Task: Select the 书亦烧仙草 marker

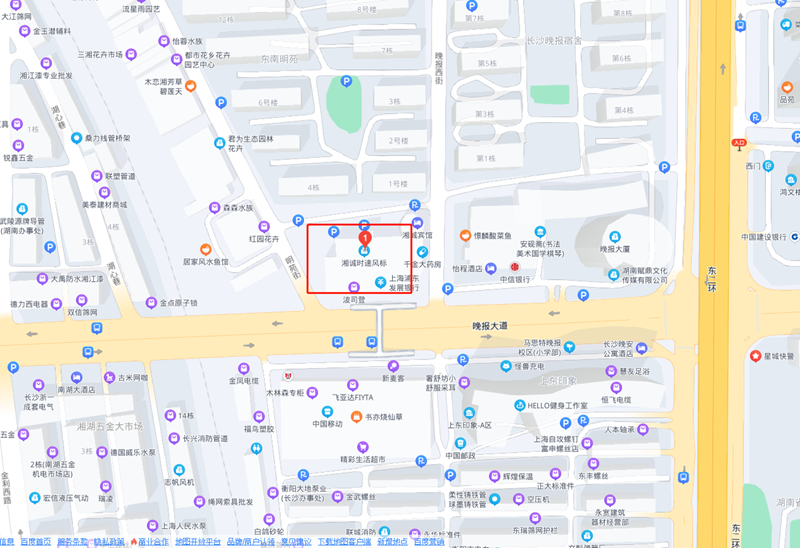Action: pyautogui.click(x=355, y=416)
